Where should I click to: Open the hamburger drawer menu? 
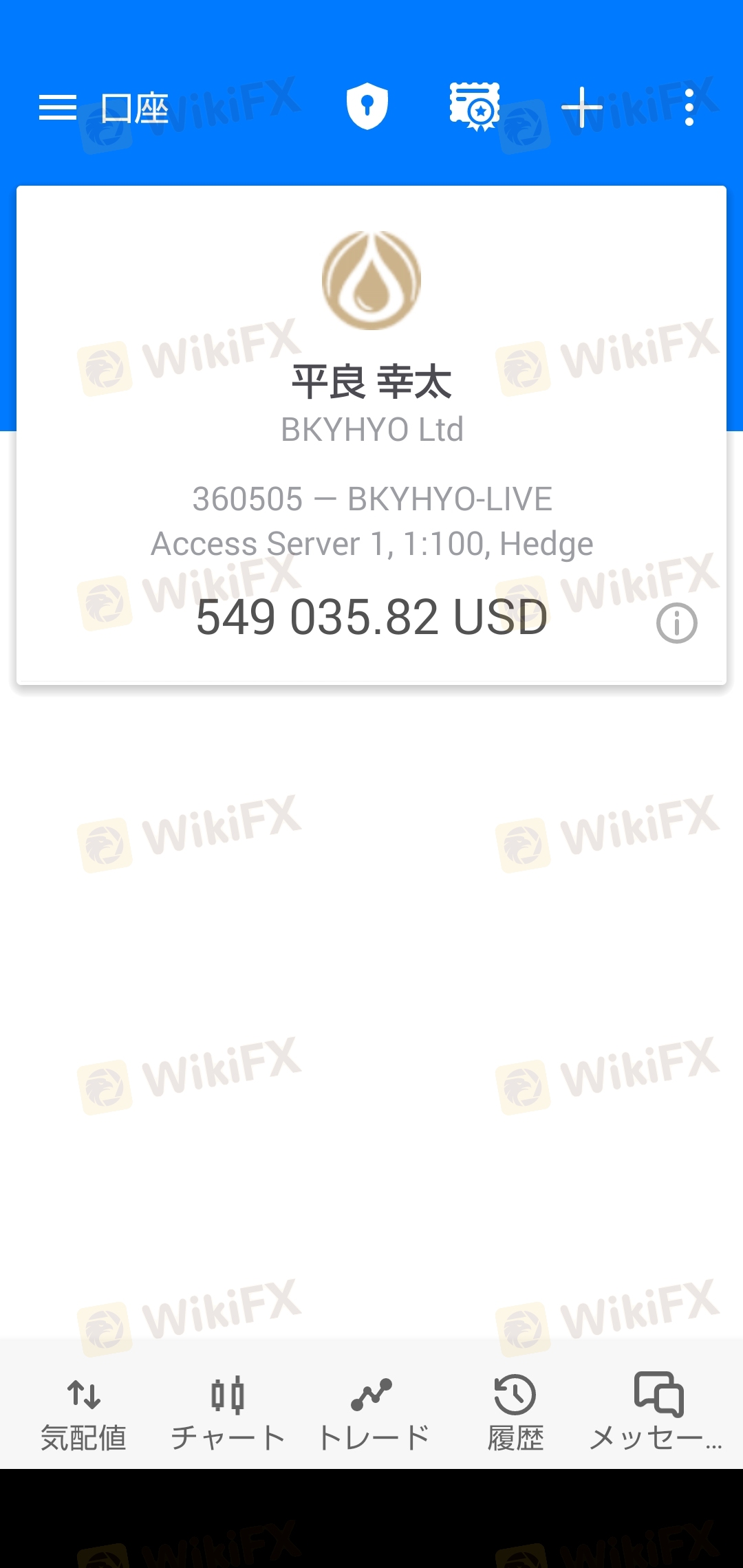click(x=58, y=108)
